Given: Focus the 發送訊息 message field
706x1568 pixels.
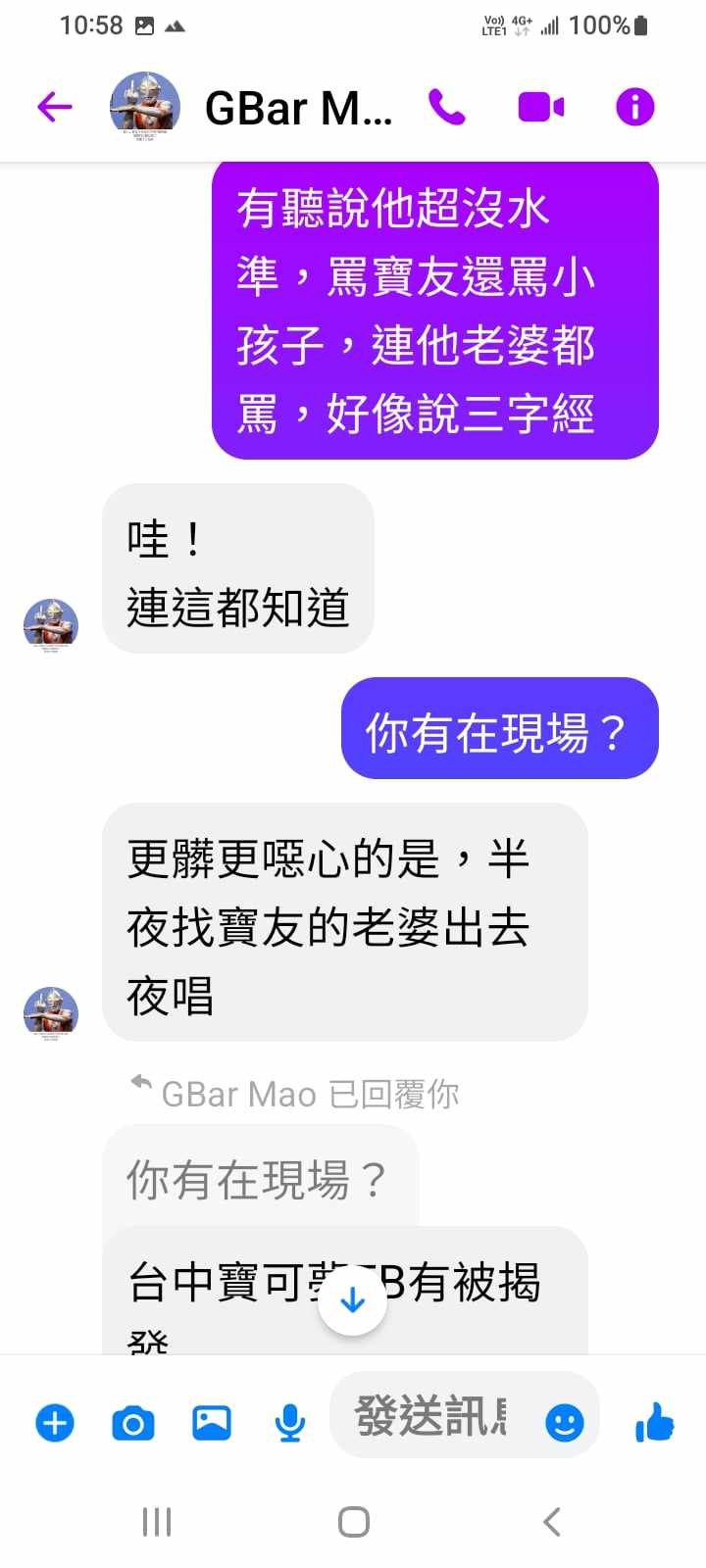Looking at the screenshot, I should 431,1417.
